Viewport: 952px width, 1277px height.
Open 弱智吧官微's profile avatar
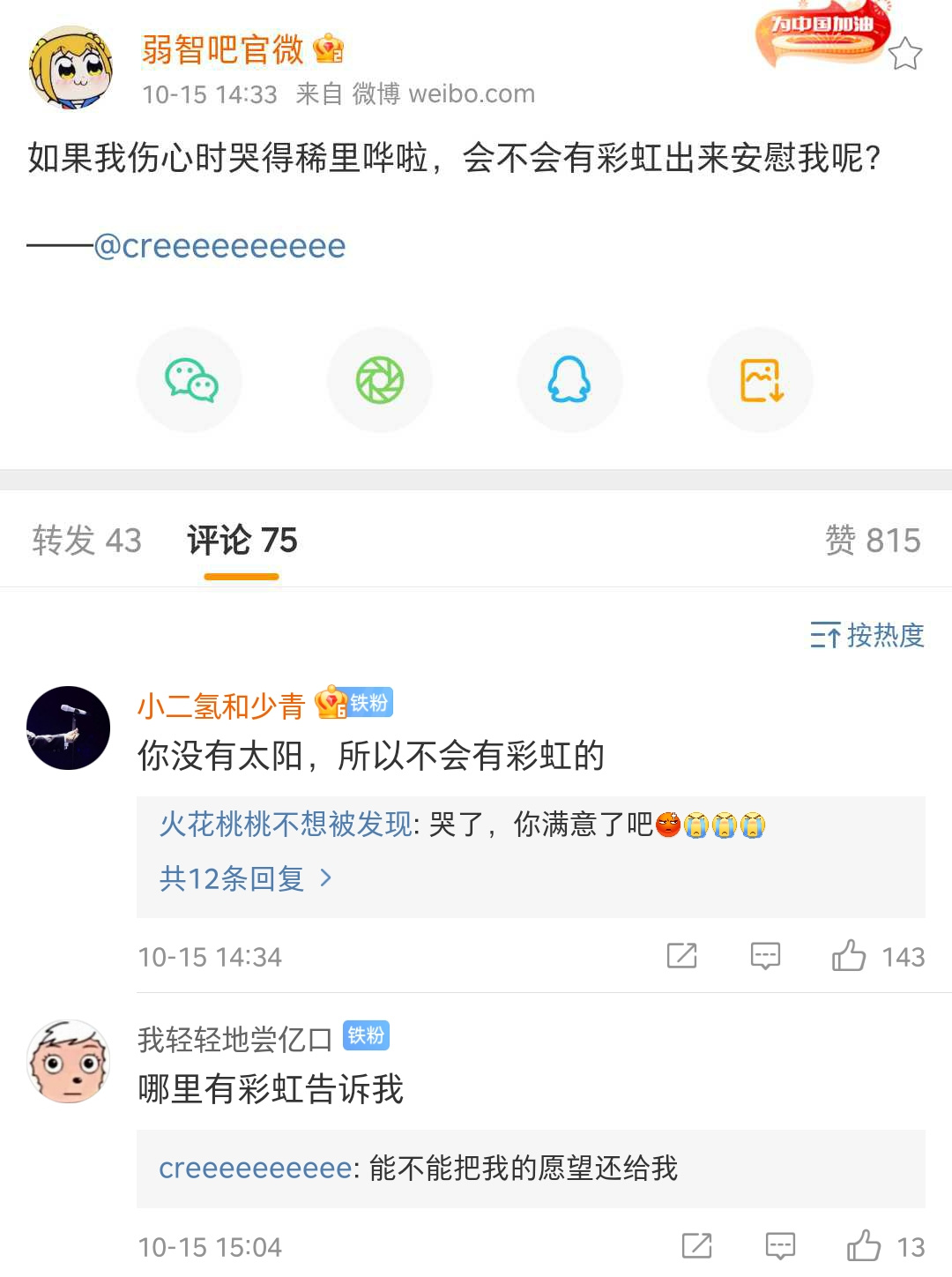71,69
